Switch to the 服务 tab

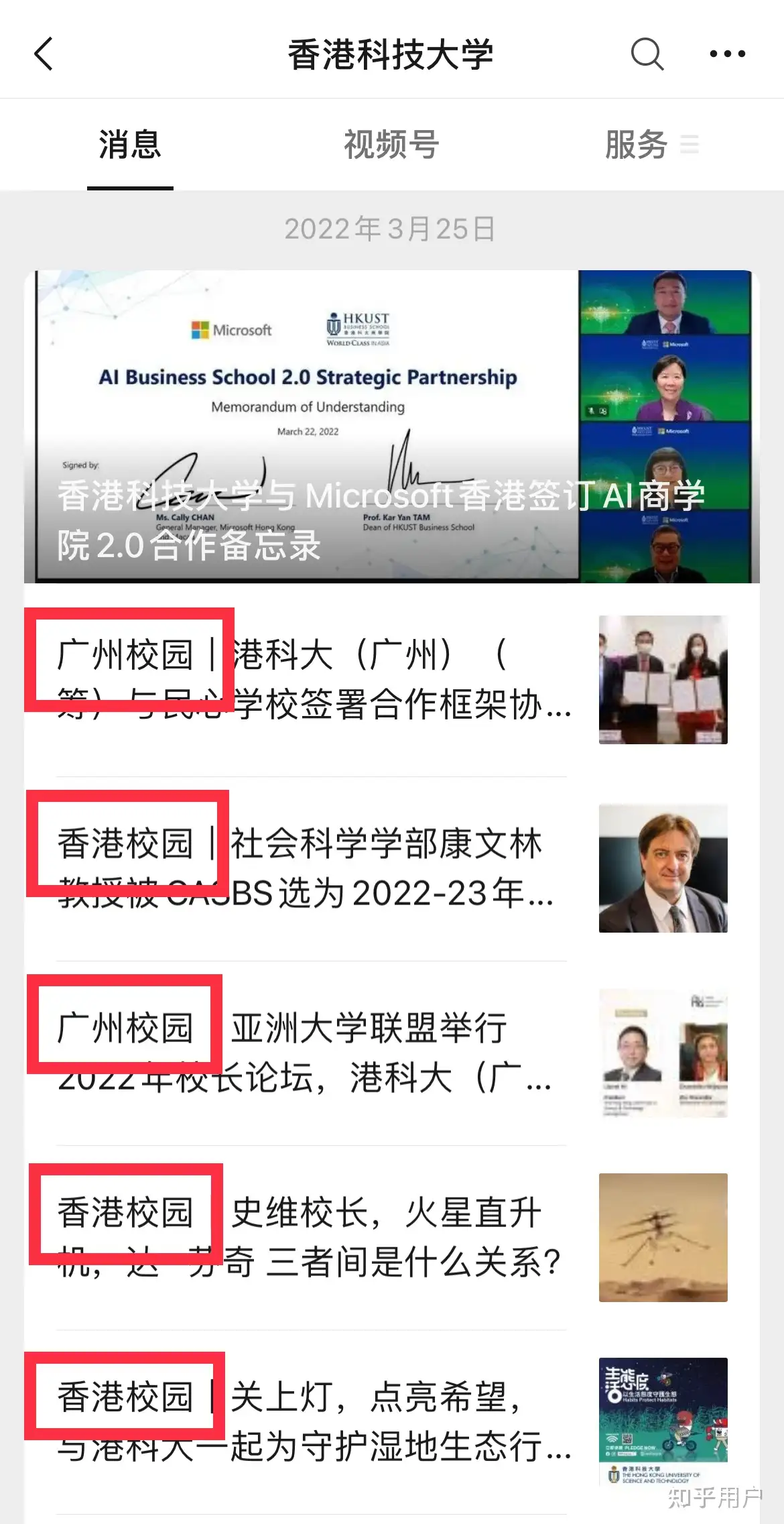pyautogui.click(x=637, y=145)
